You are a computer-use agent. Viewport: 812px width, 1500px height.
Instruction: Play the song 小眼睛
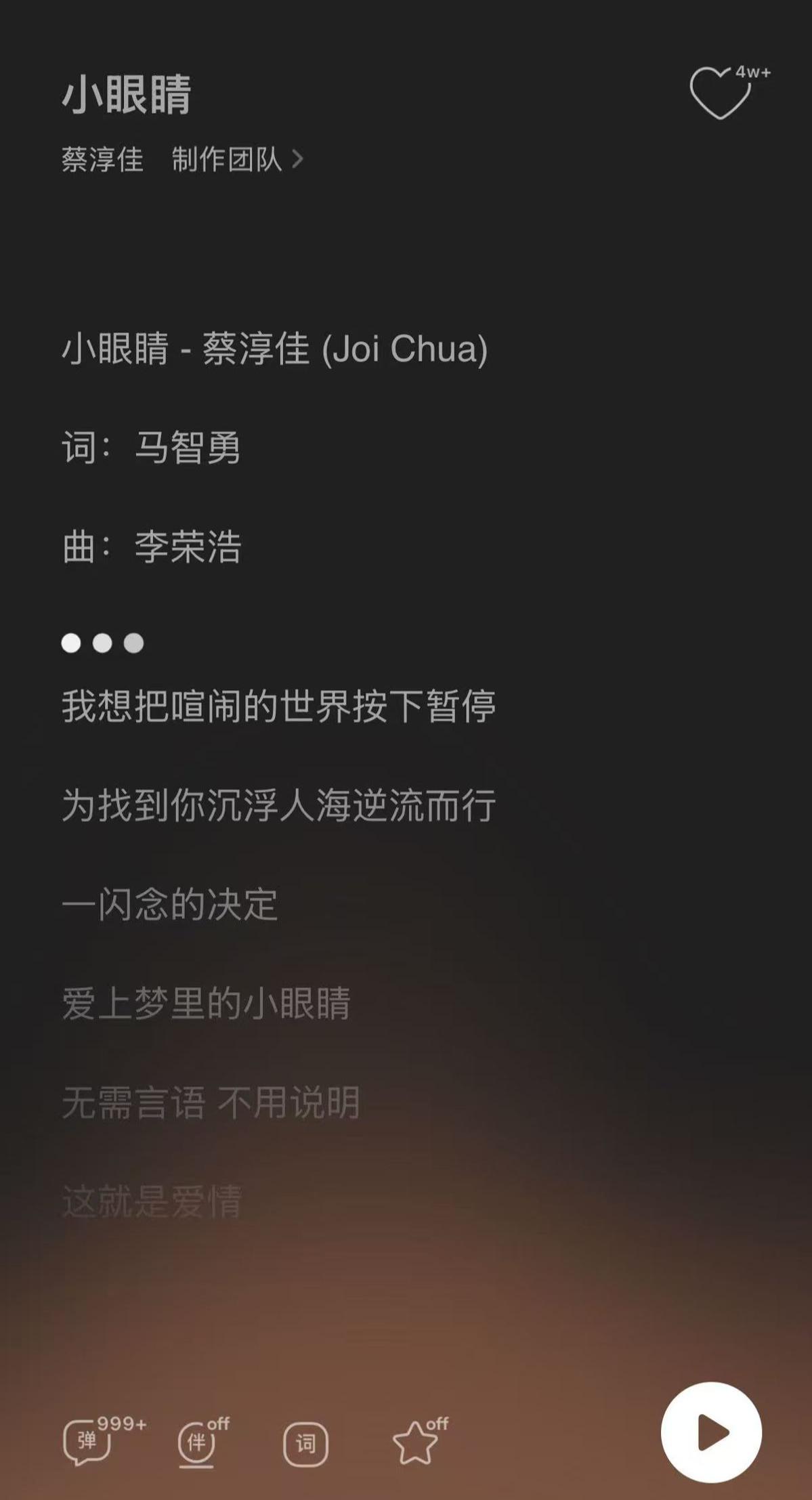[711, 1432]
